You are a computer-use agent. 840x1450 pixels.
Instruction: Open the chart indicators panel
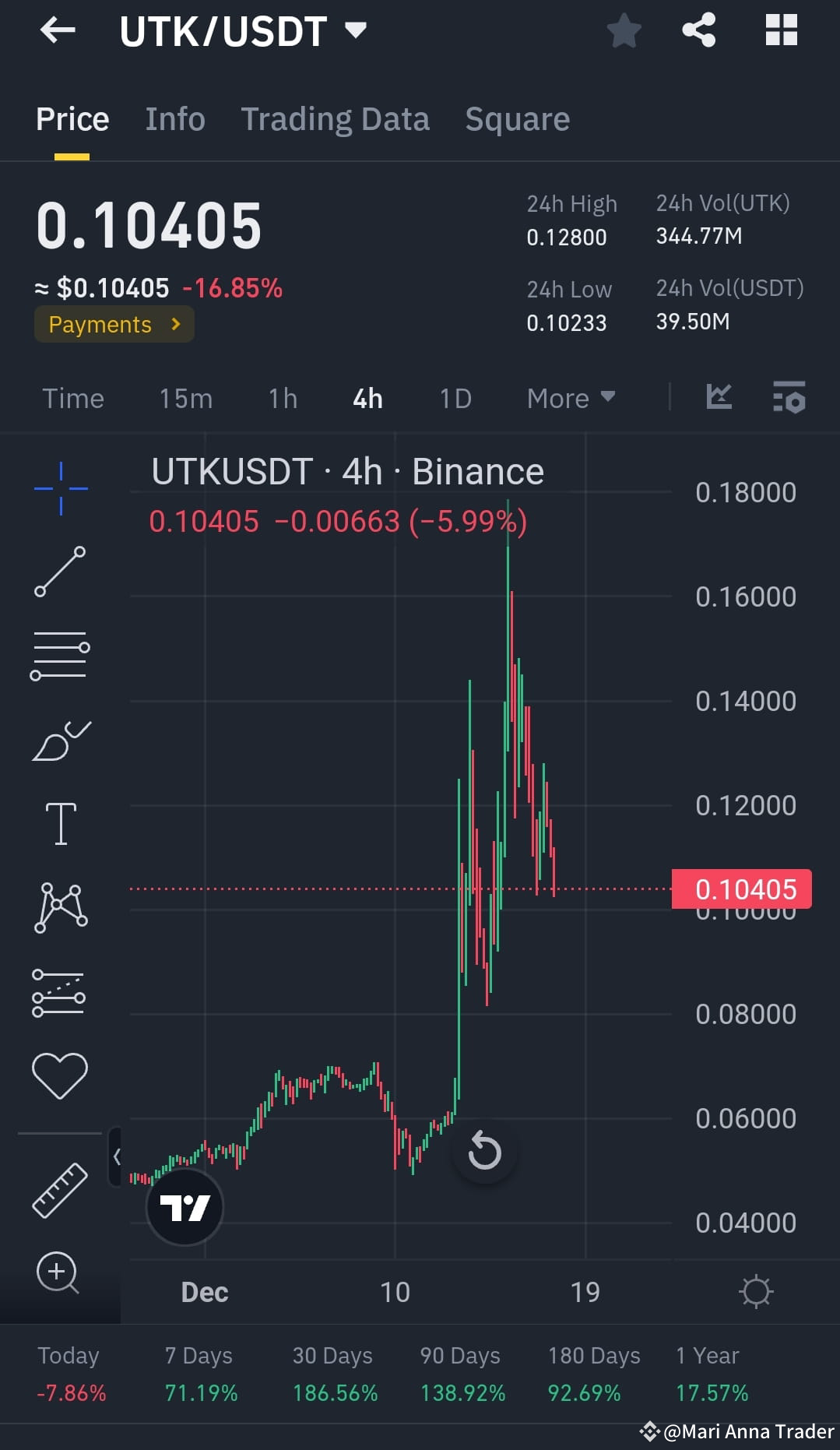pos(789,398)
